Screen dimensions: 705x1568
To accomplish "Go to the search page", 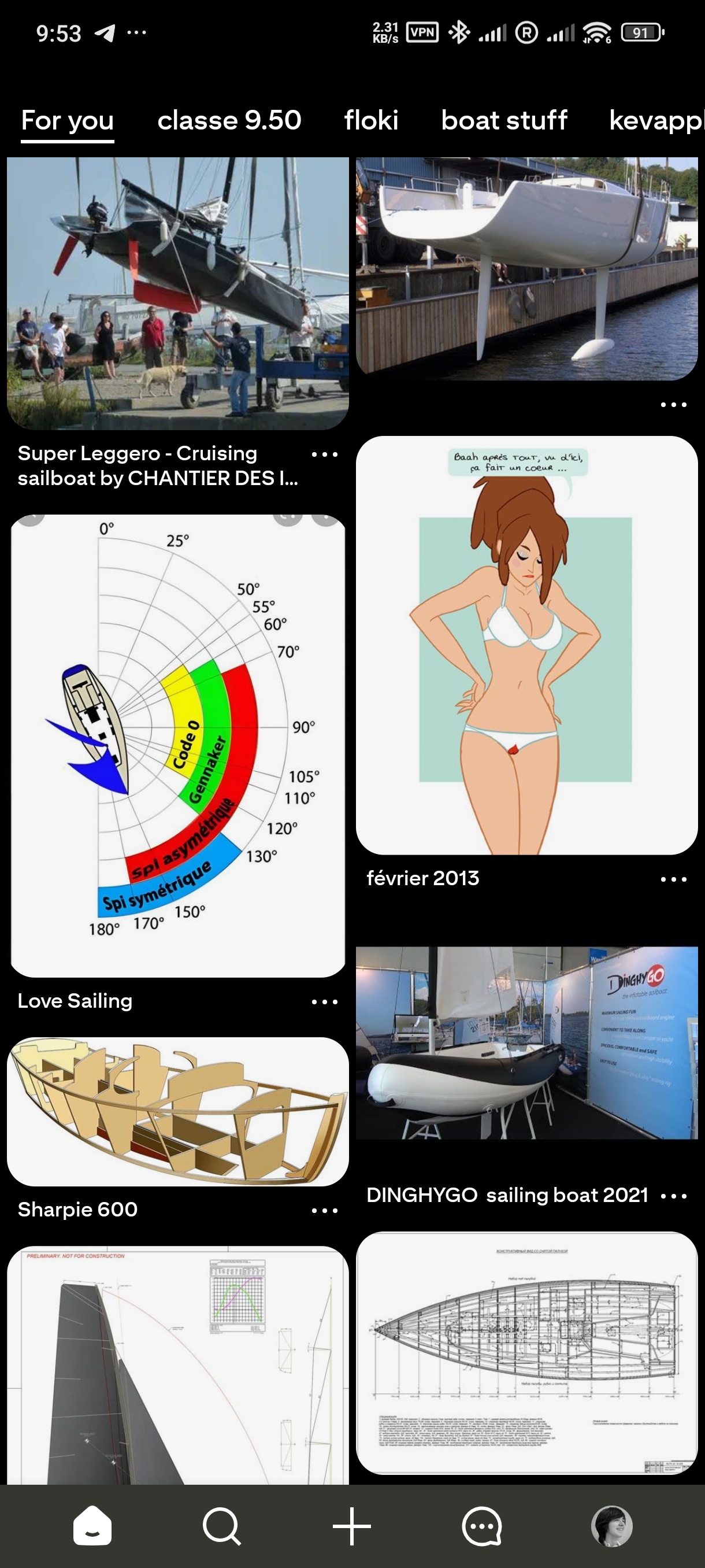I will 222,1526.
